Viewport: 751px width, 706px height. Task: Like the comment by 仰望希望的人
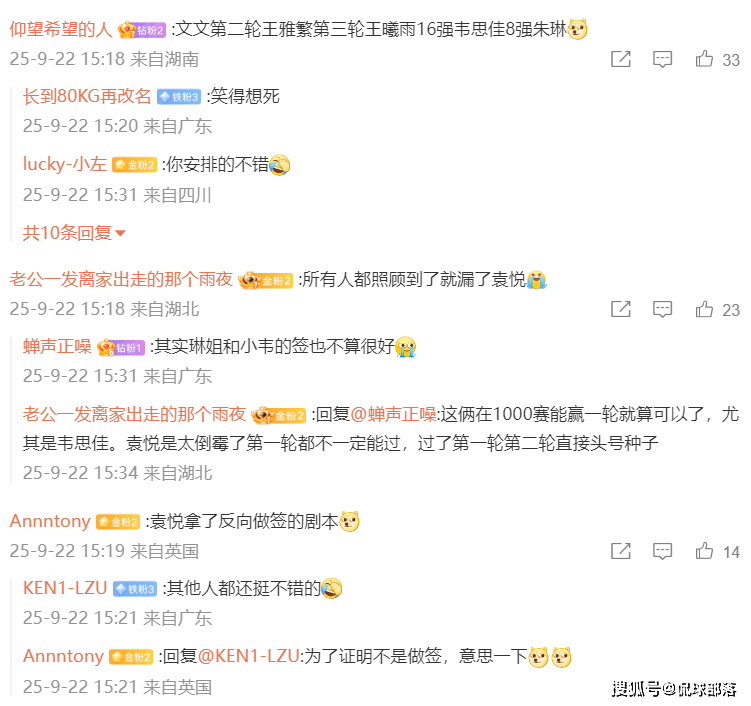(x=705, y=60)
